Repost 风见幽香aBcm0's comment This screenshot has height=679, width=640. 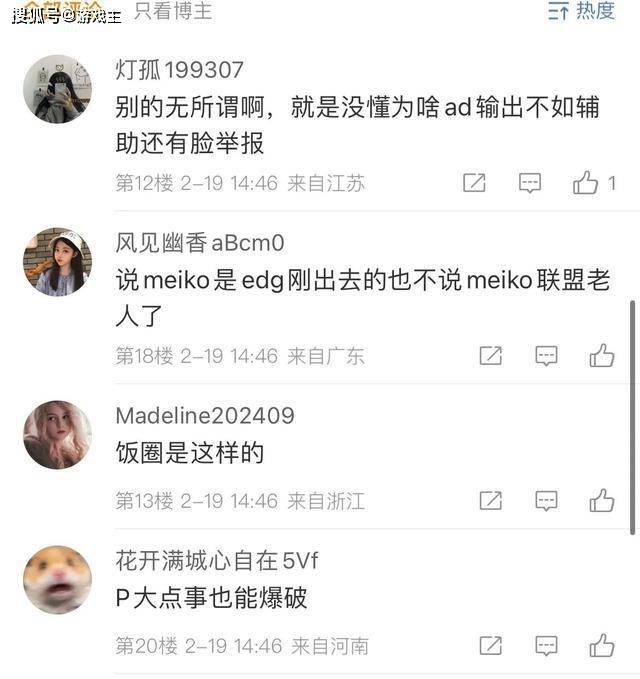coord(490,355)
